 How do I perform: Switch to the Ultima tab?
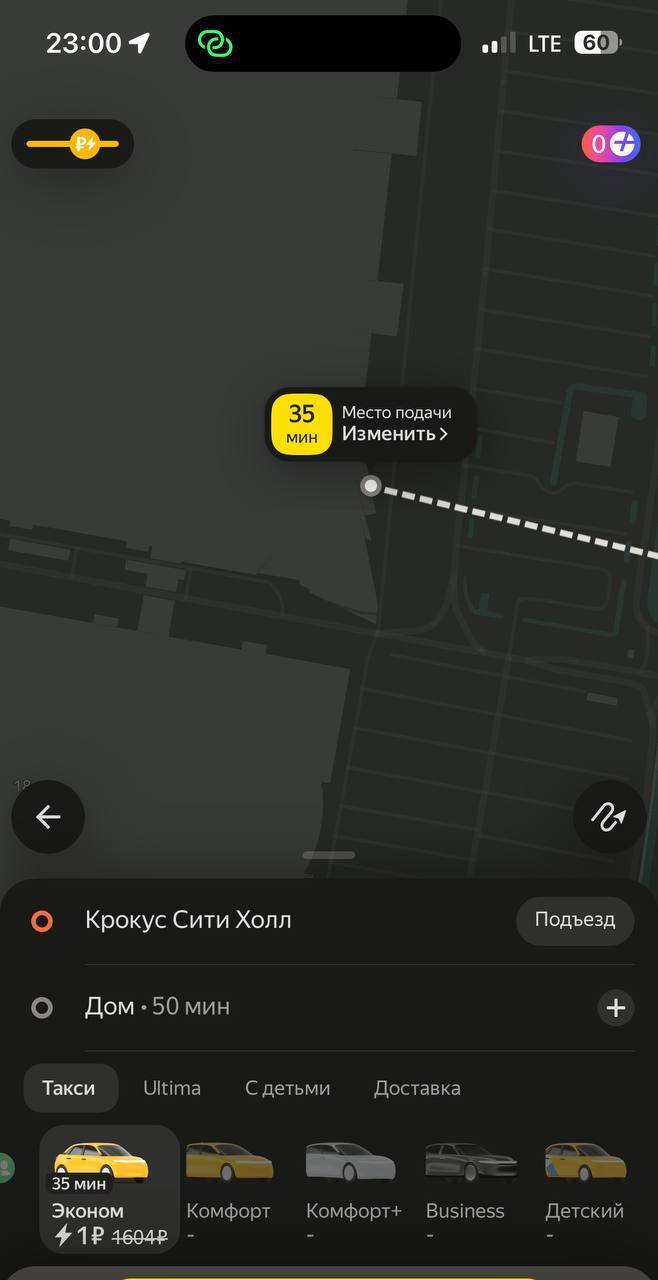point(172,1088)
